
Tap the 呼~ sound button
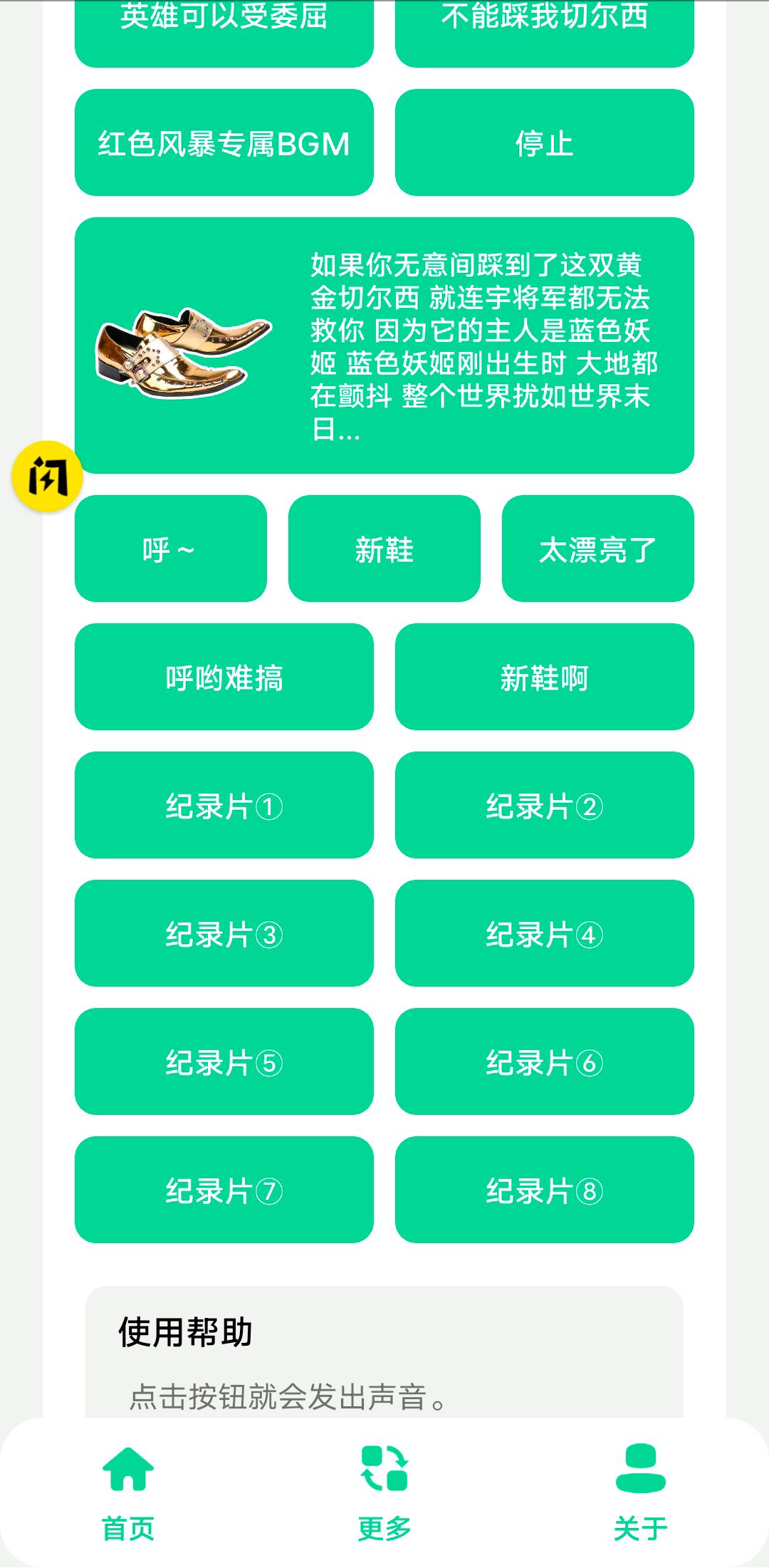coord(170,547)
